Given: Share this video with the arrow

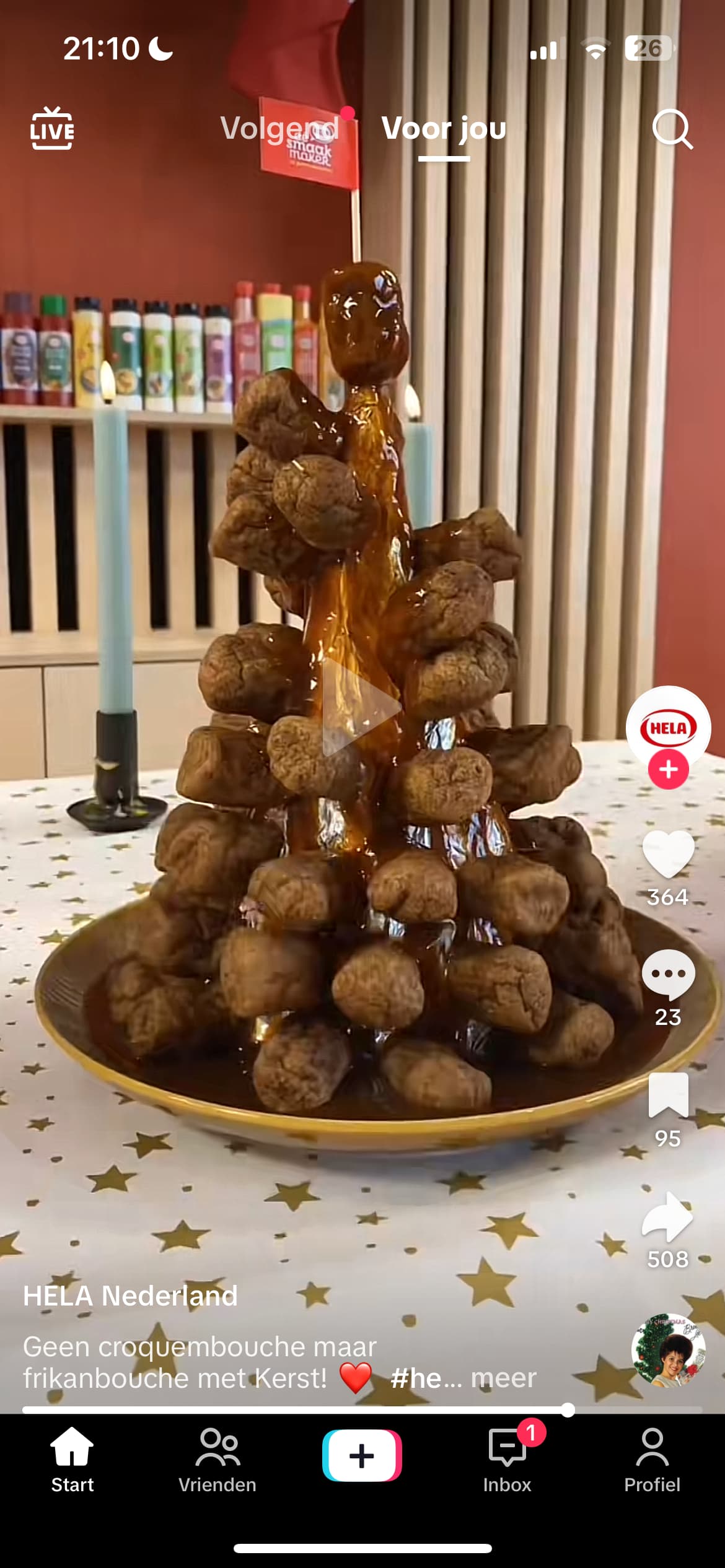Looking at the screenshot, I should [x=668, y=1217].
